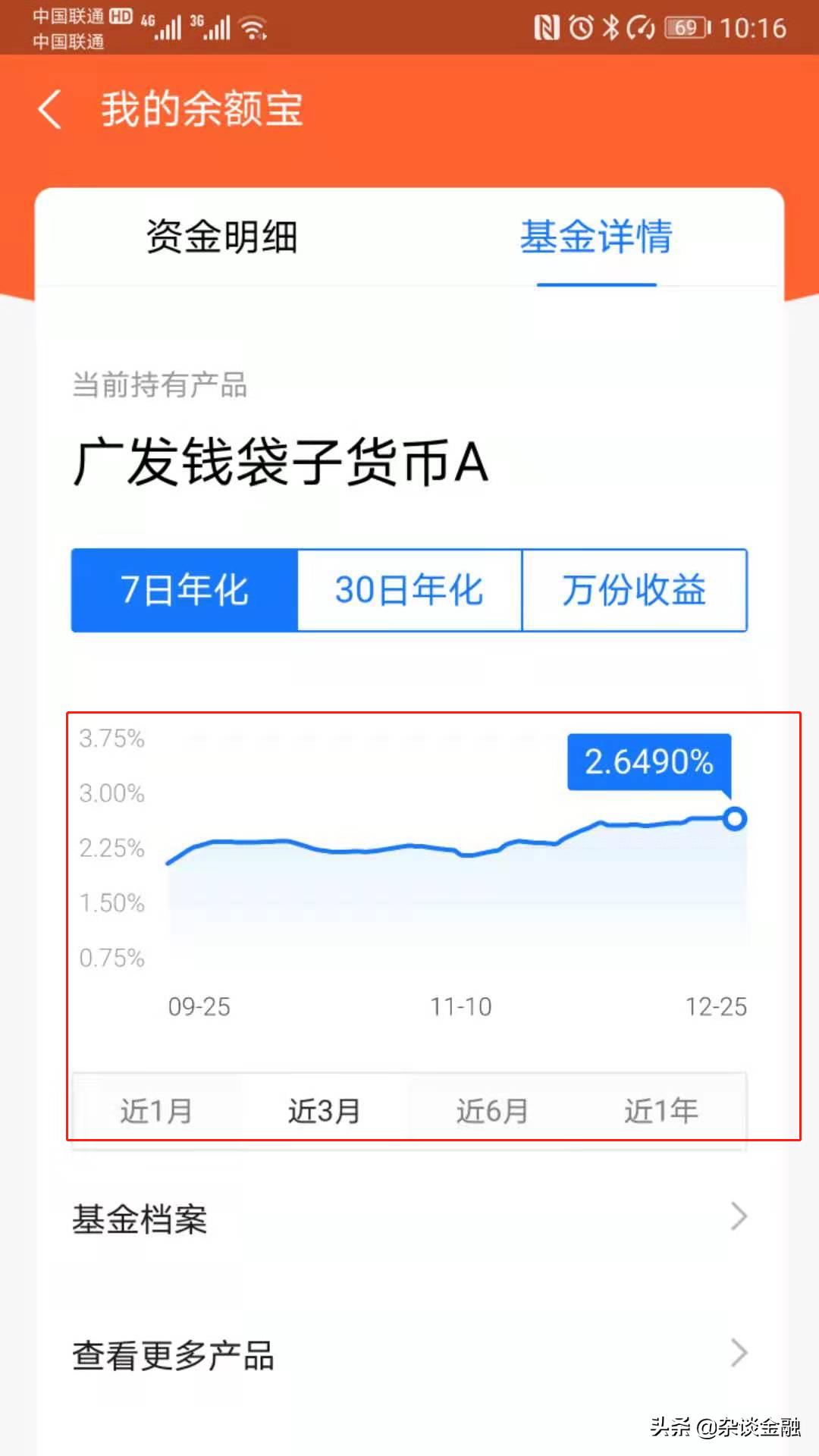Switch to the 资金明细 tab
The height and width of the screenshot is (1456, 819).
[221, 237]
